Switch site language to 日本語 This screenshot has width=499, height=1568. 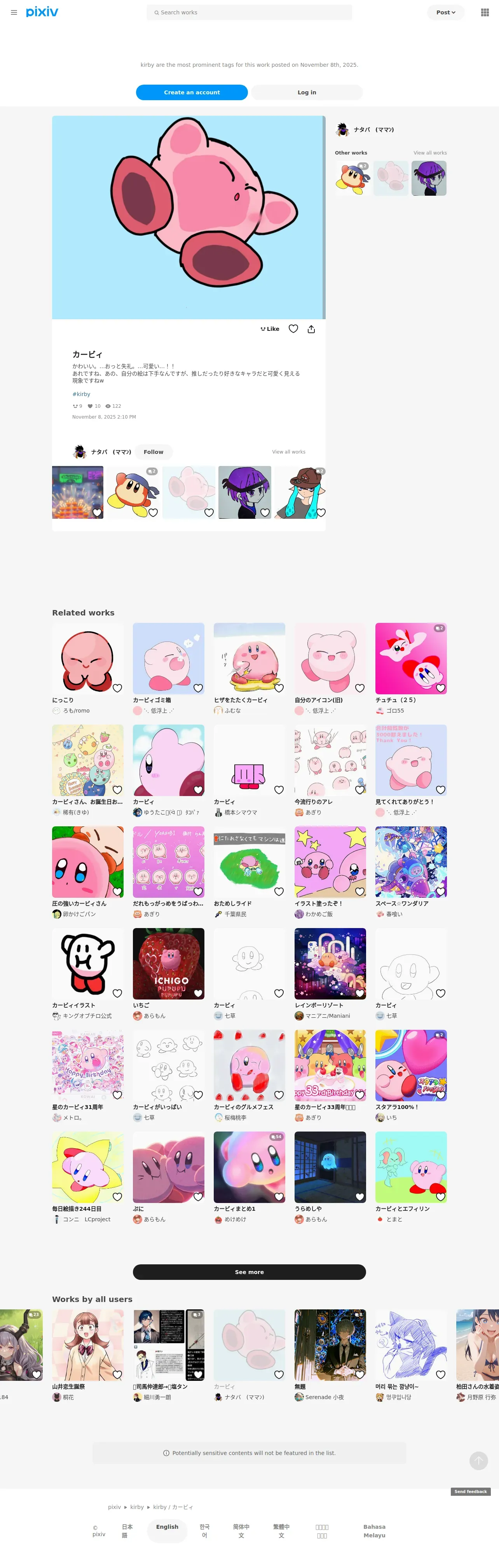127,1530
